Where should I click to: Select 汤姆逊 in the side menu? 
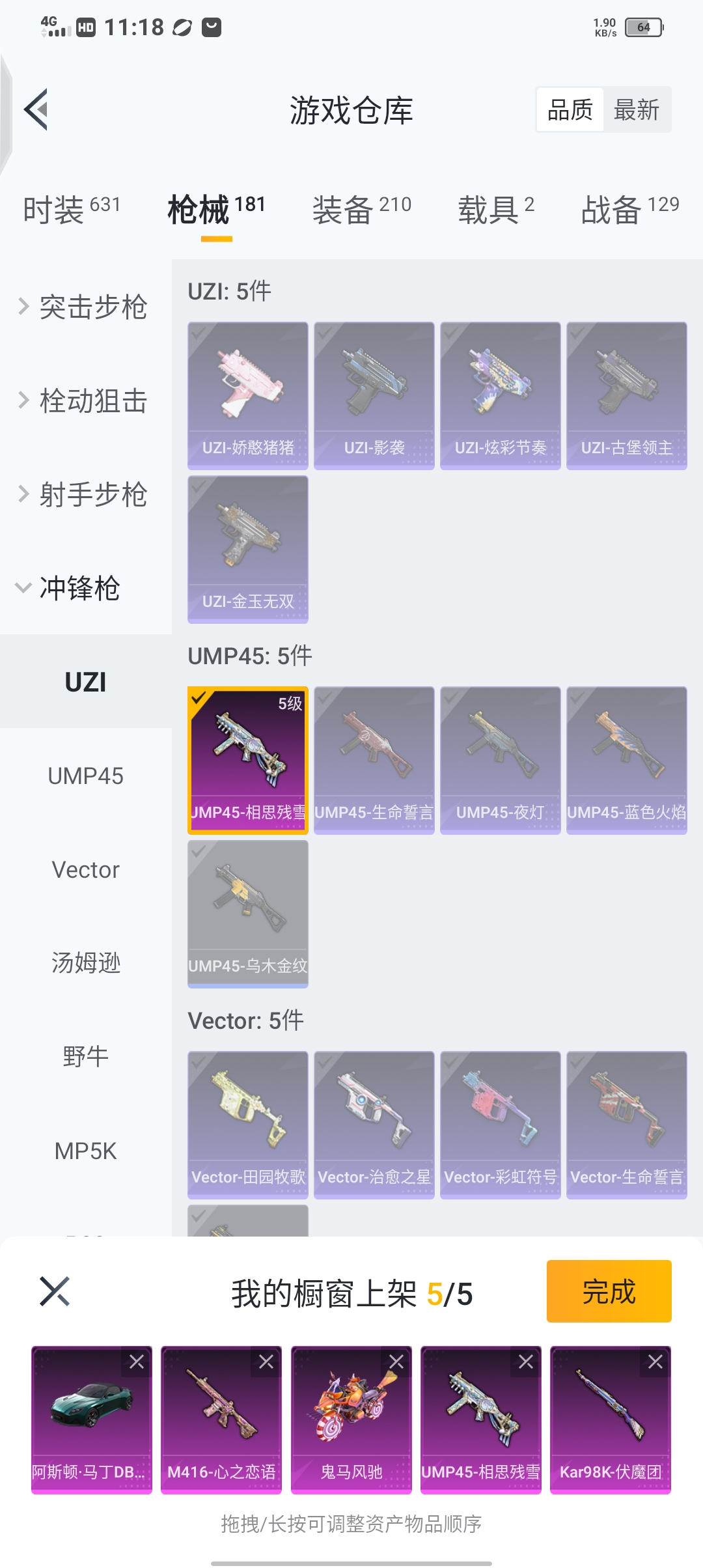point(85,963)
